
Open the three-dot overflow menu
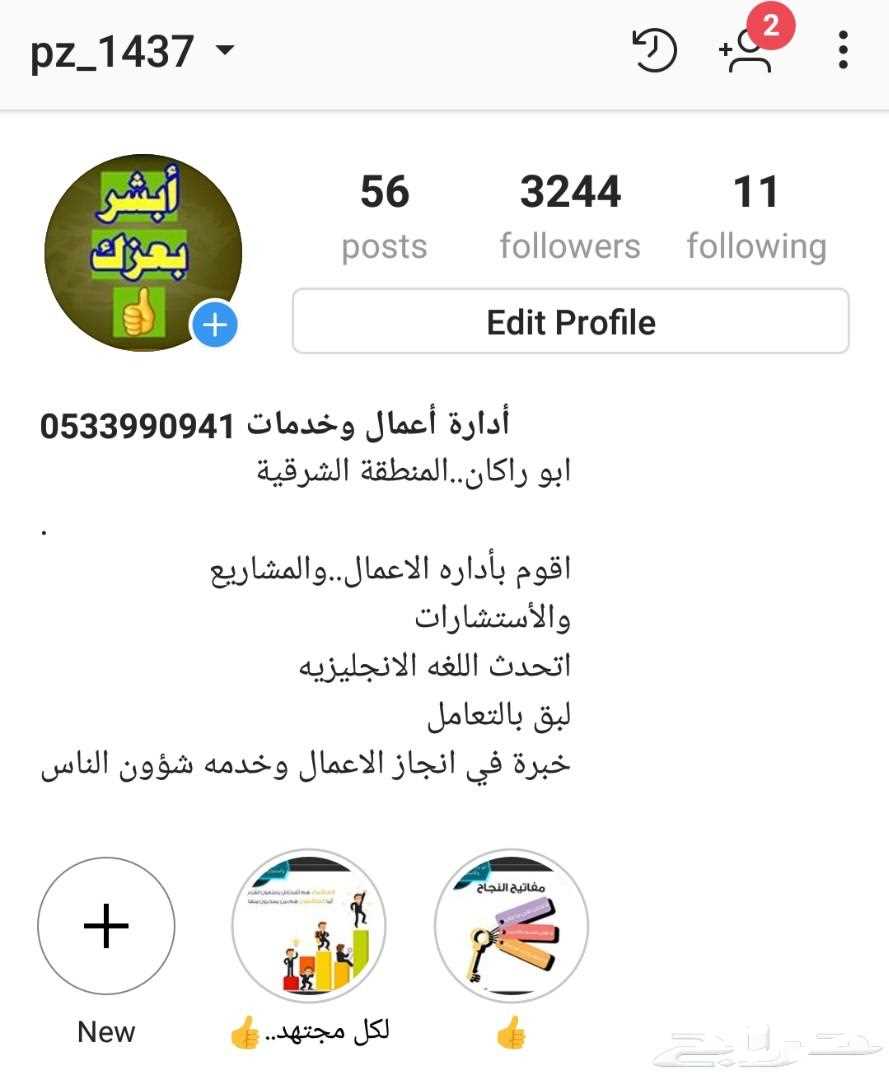pos(843,50)
